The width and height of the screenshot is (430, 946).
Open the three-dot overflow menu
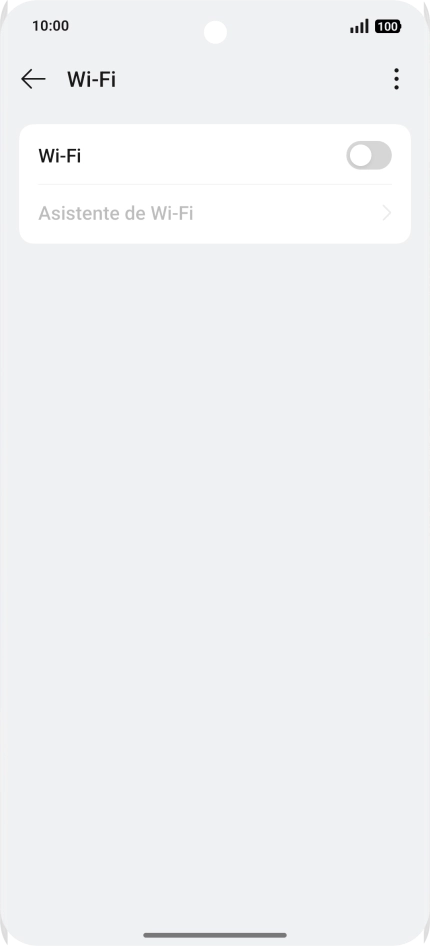click(396, 79)
